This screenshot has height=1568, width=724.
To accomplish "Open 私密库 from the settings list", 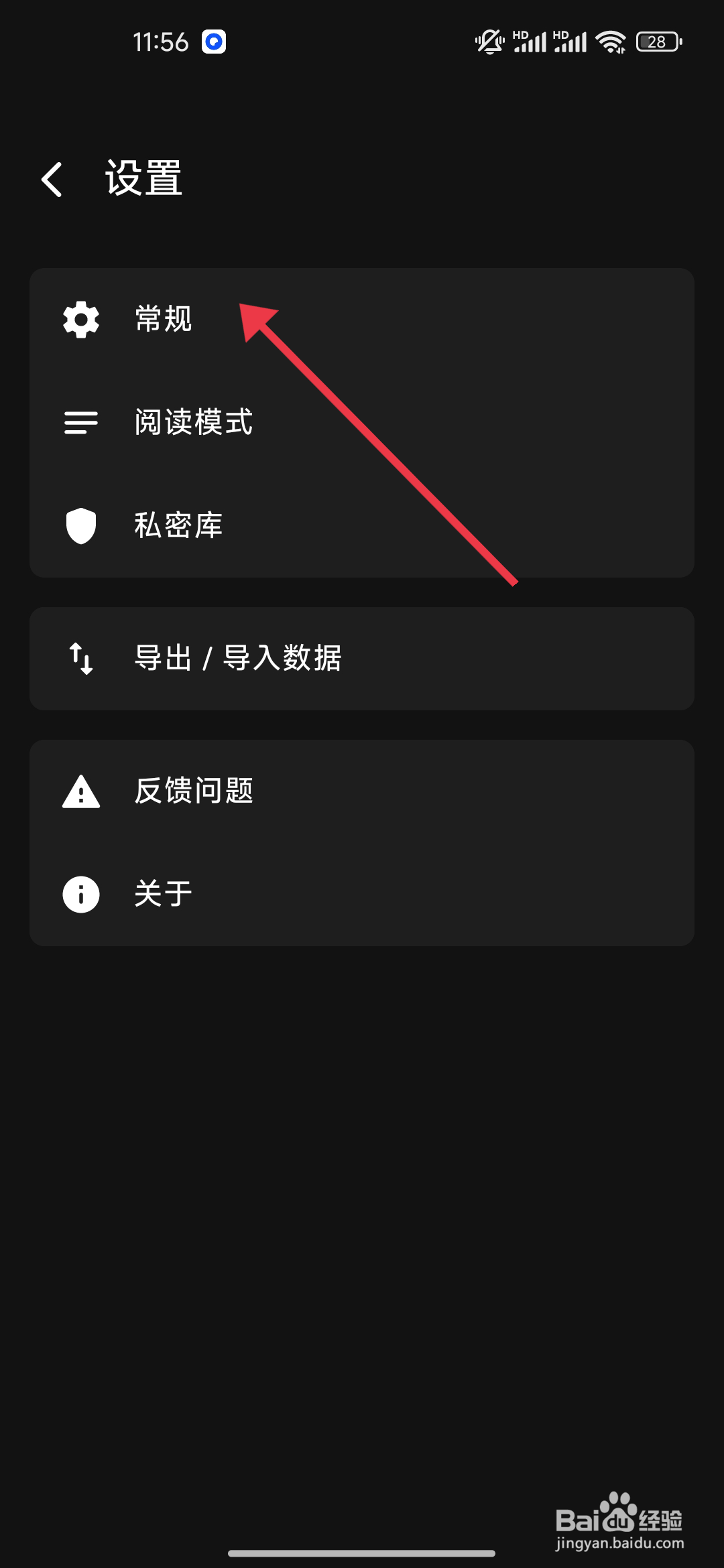I will click(178, 525).
